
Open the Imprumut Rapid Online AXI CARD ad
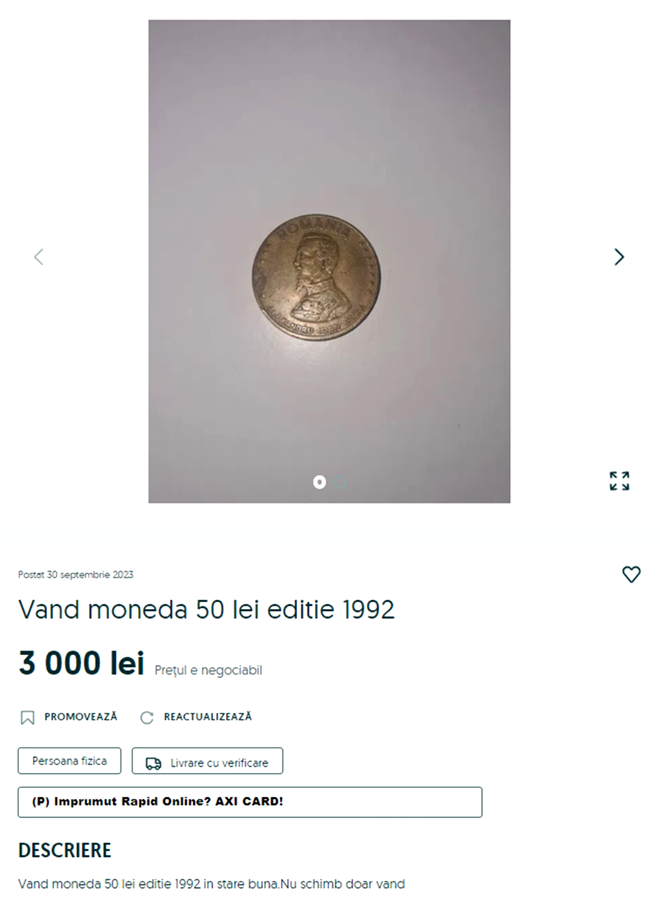250,802
